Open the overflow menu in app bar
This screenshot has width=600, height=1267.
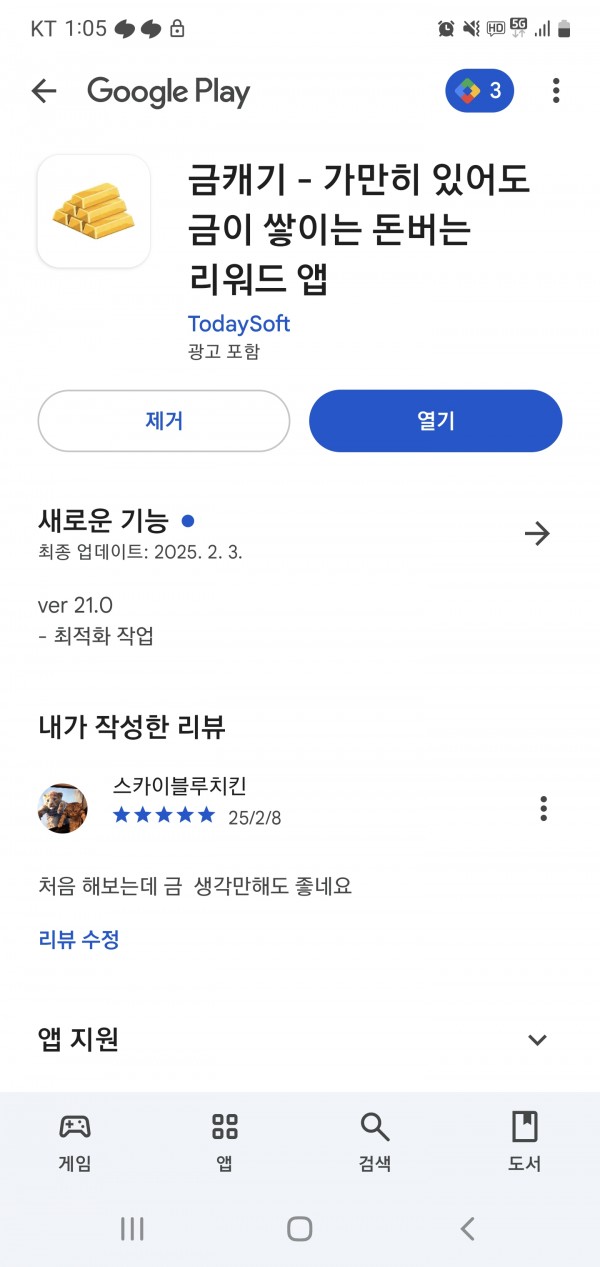[x=556, y=92]
